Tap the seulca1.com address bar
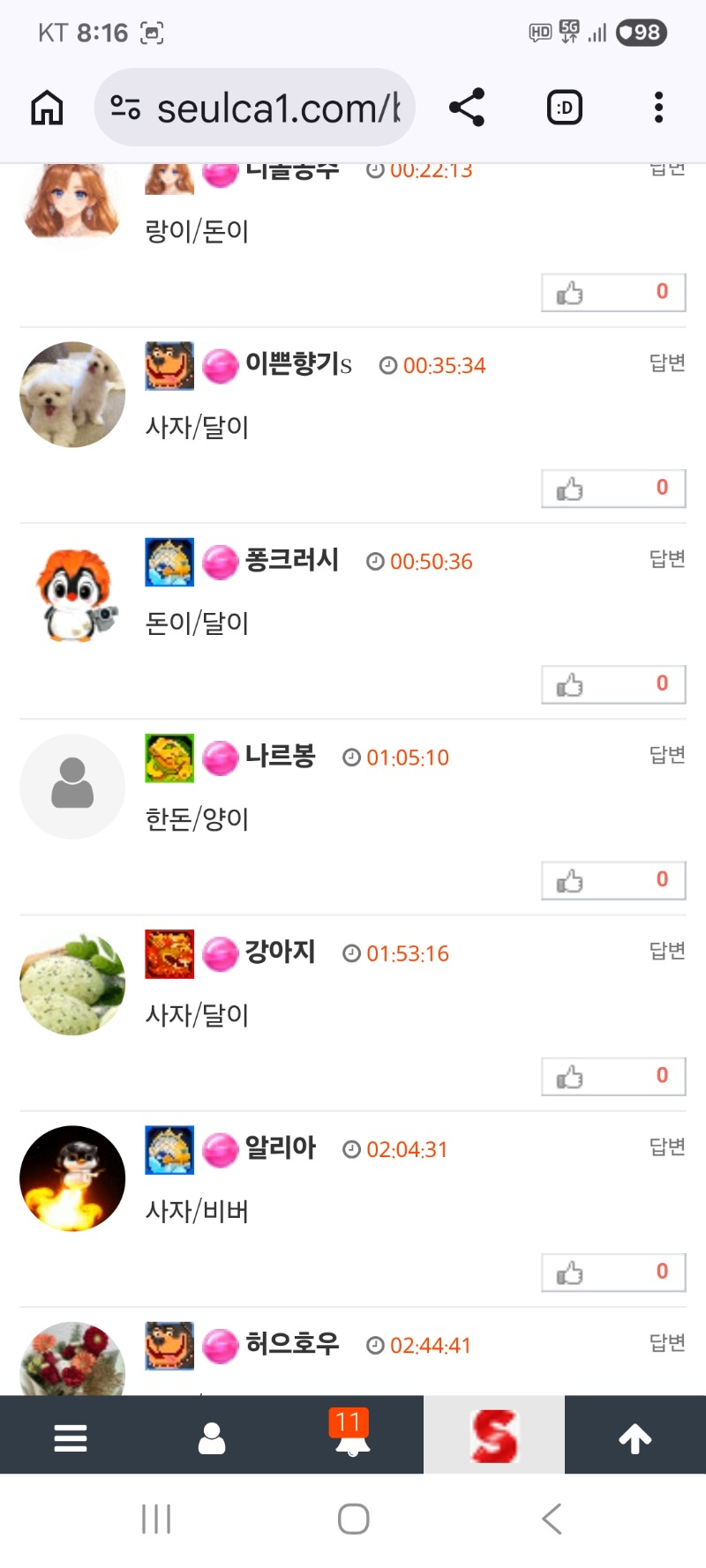 pos(256,108)
